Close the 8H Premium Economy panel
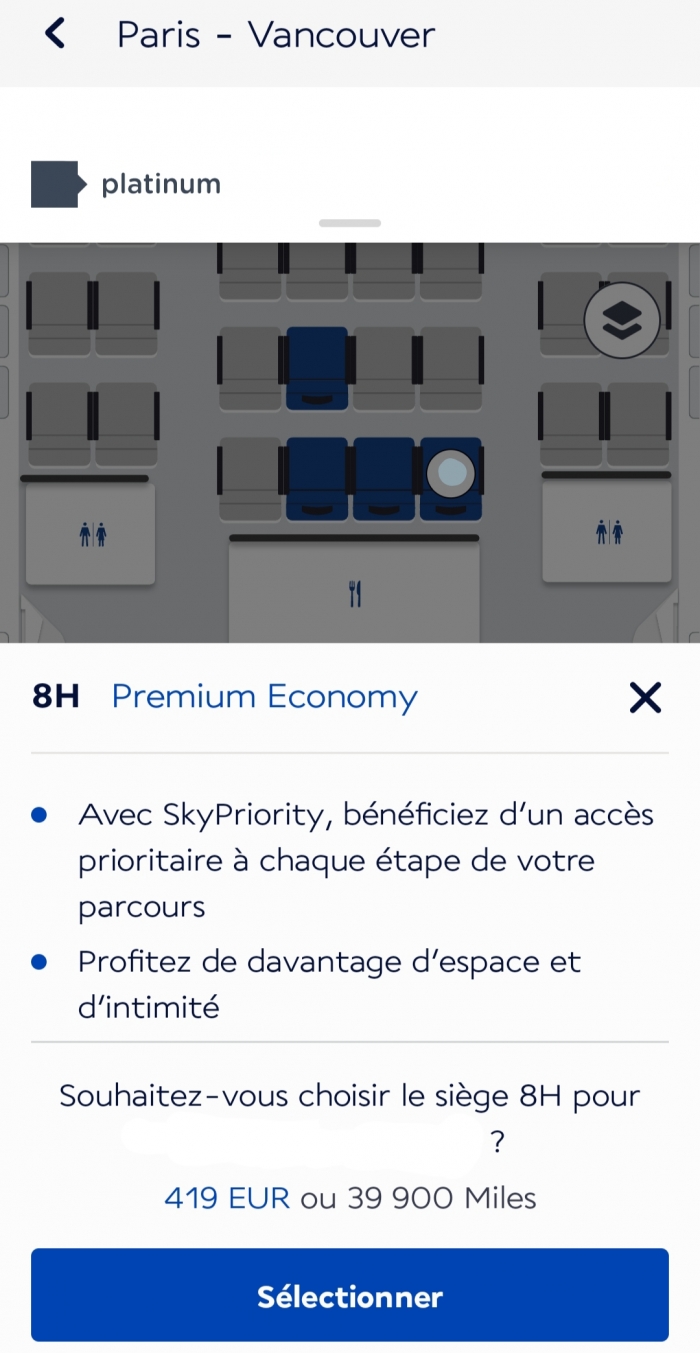 645,698
